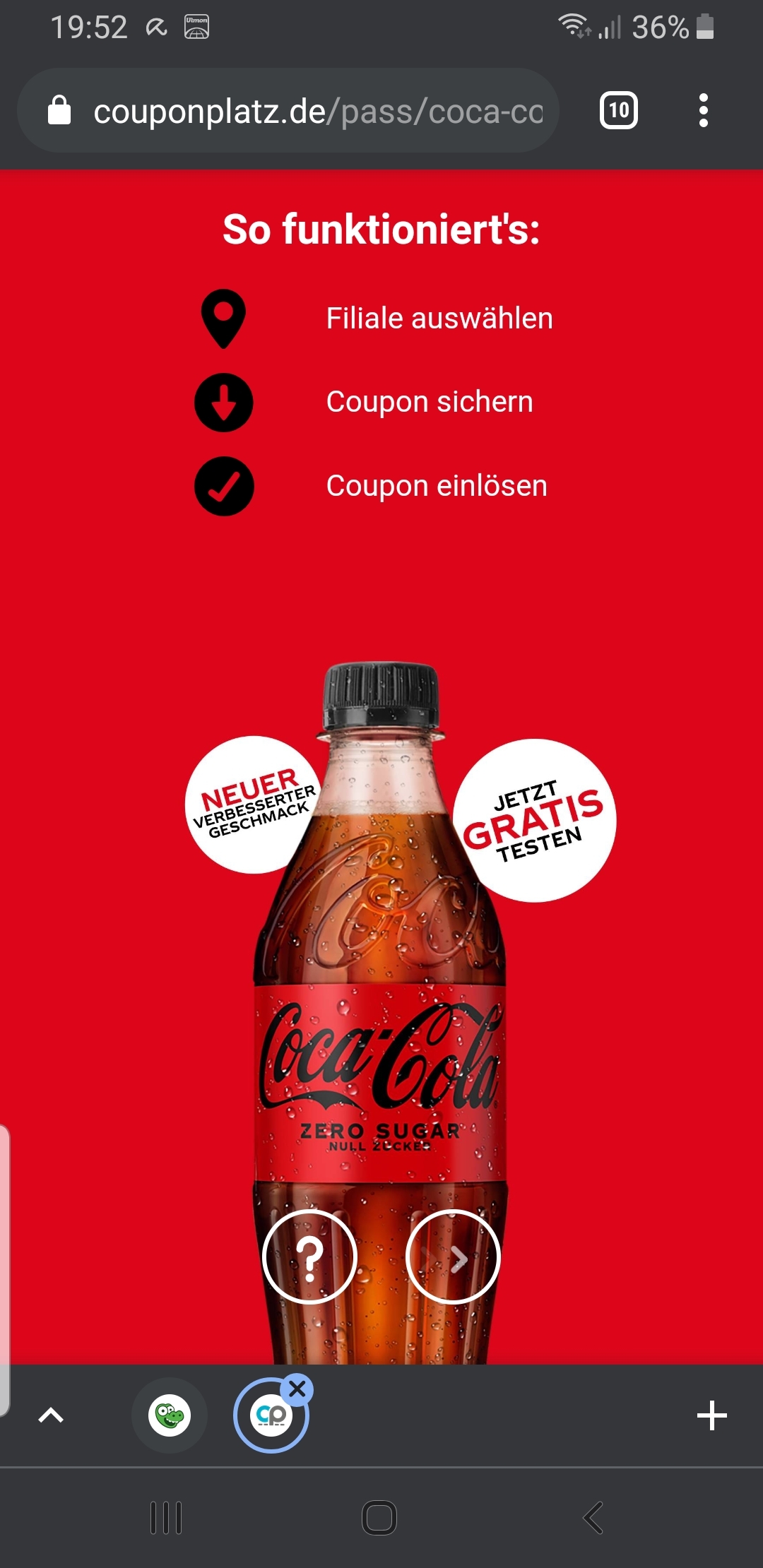
Task: Tap the couponplatz.de address bar
Action: point(288,111)
